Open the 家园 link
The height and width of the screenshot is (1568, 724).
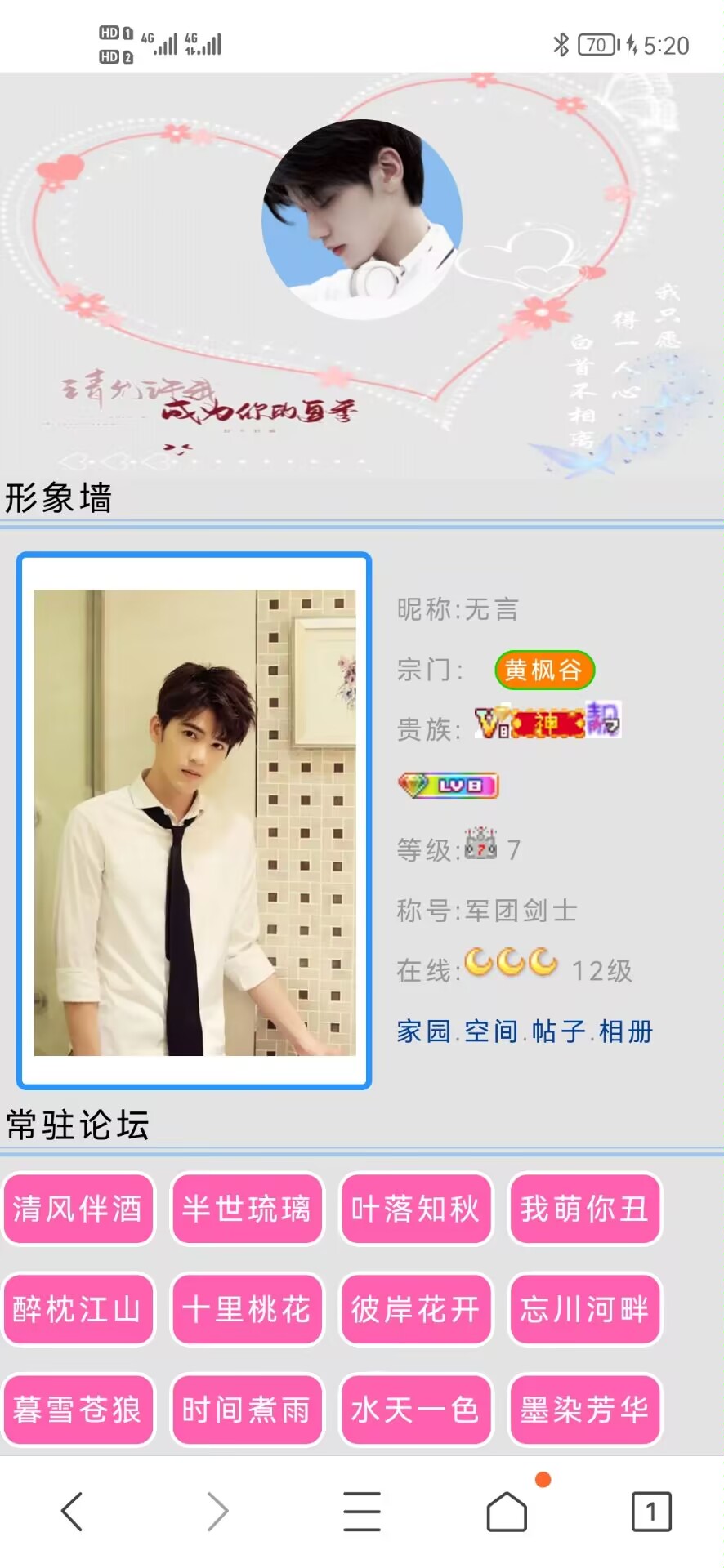[423, 1031]
